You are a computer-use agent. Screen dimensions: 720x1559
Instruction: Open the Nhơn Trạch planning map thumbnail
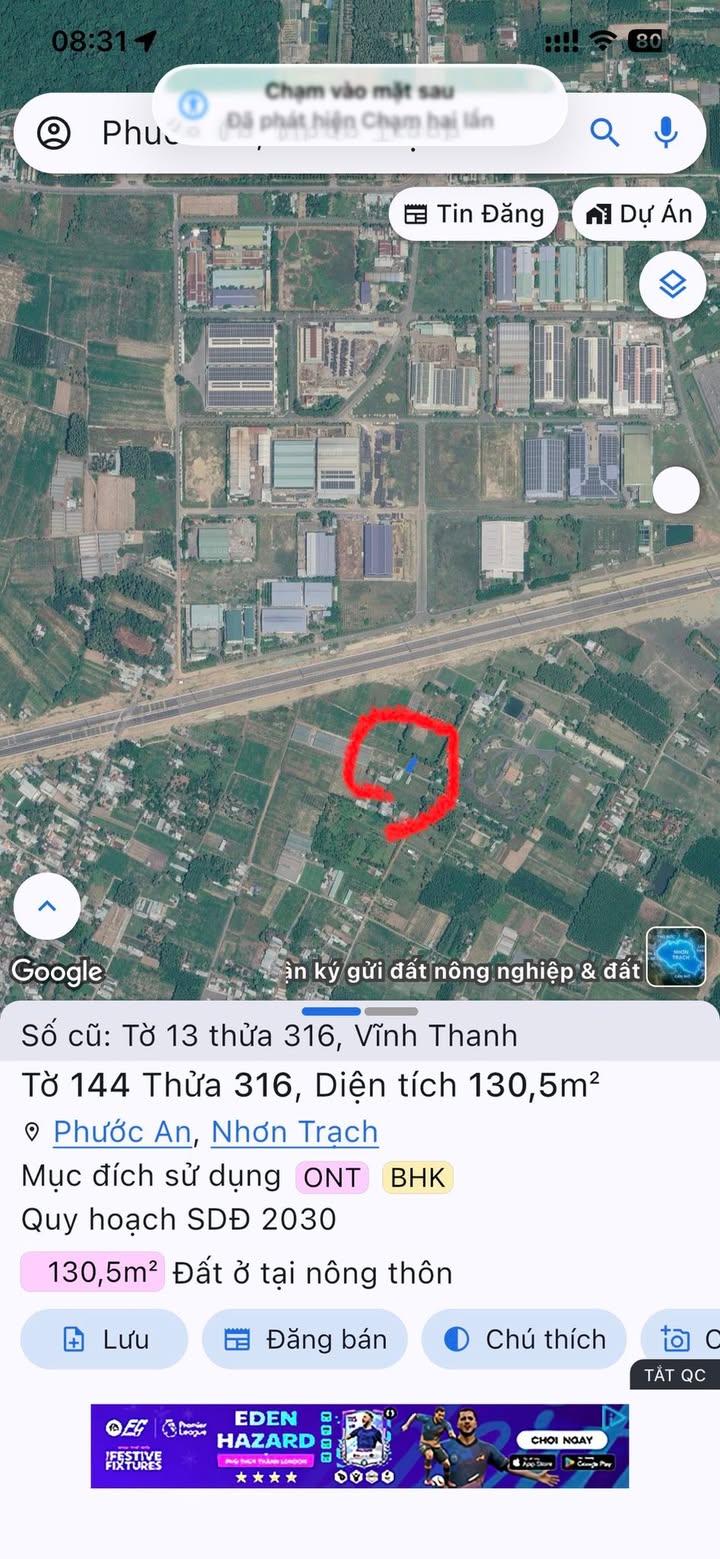pyautogui.click(x=676, y=957)
